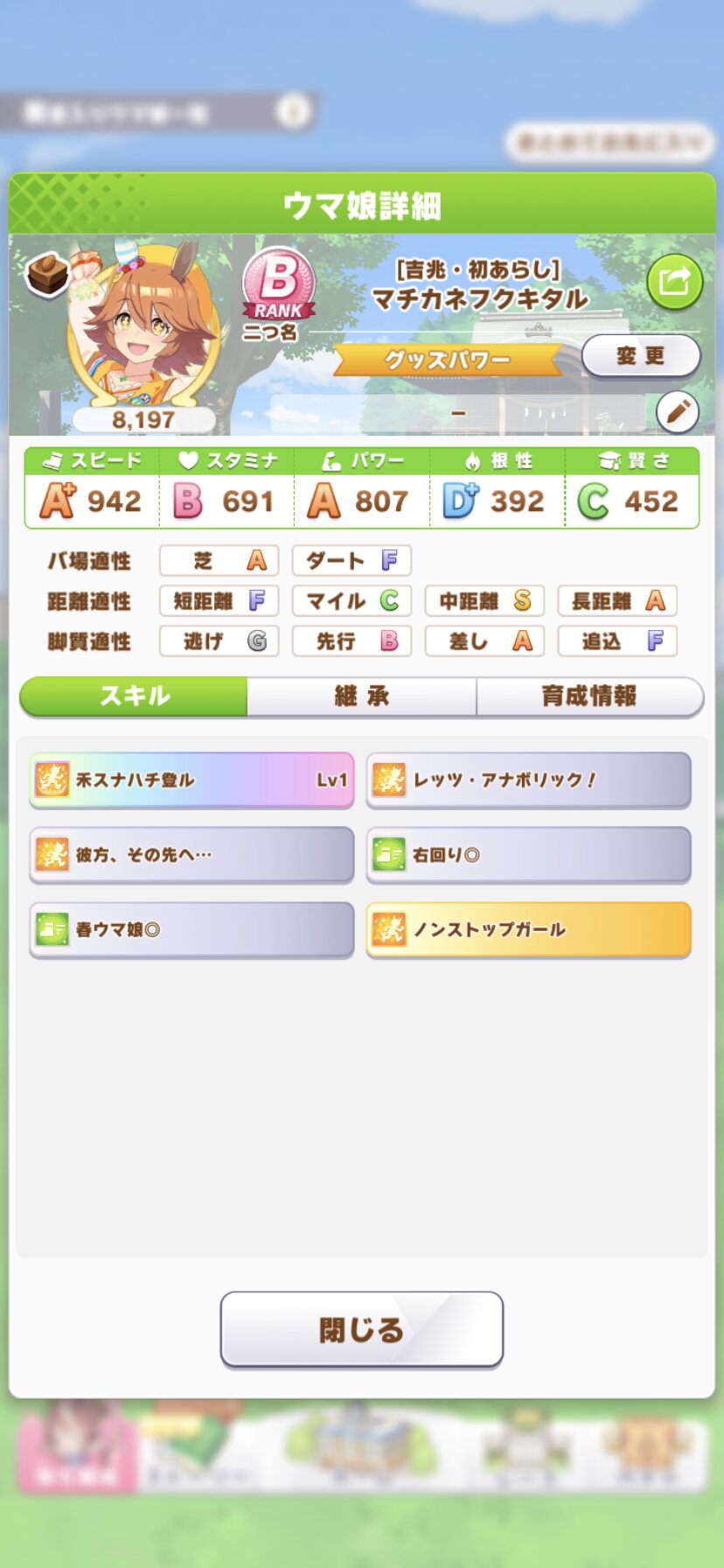Switch to the 継承 tab
The height and width of the screenshot is (1568, 724).
point(362,696)
